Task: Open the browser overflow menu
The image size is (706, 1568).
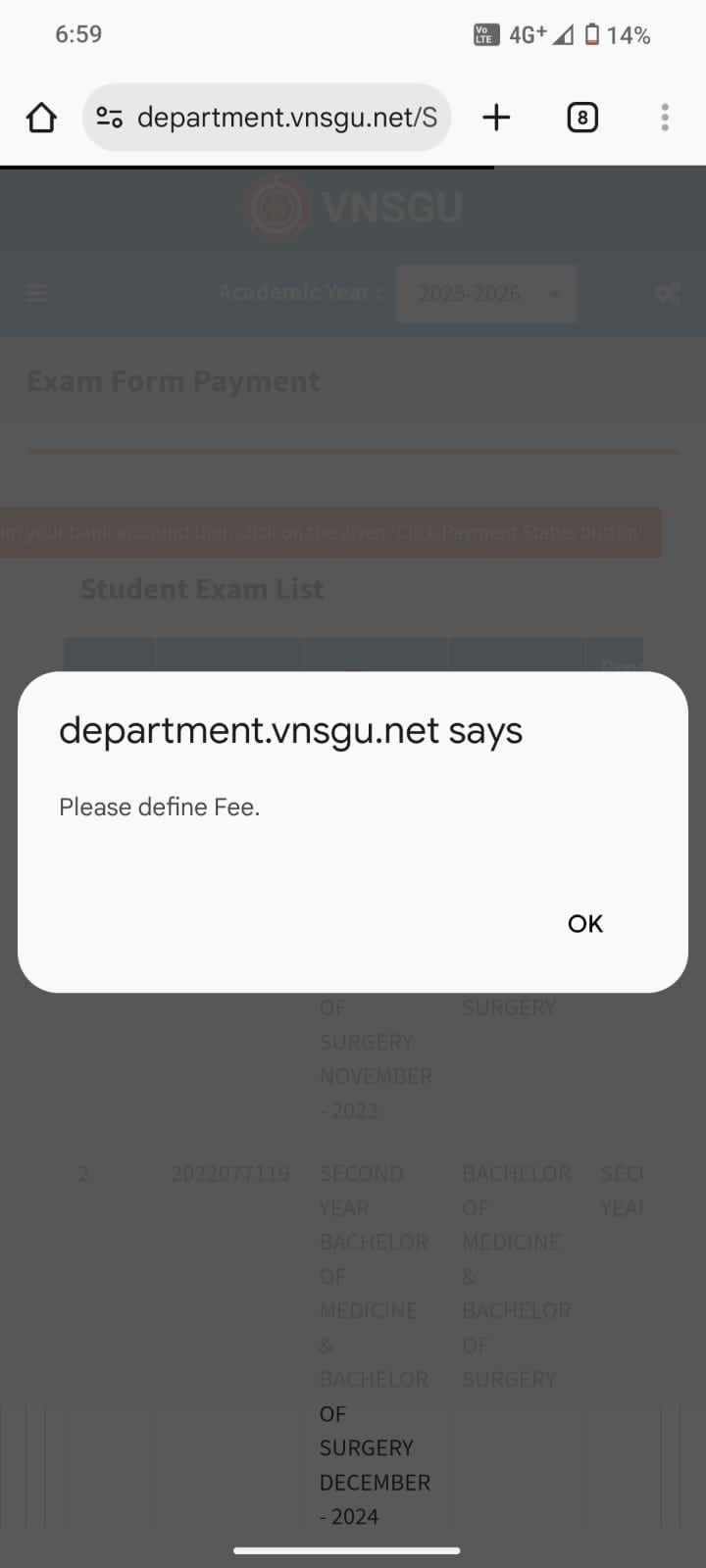Action: click(x=665, y=118)
